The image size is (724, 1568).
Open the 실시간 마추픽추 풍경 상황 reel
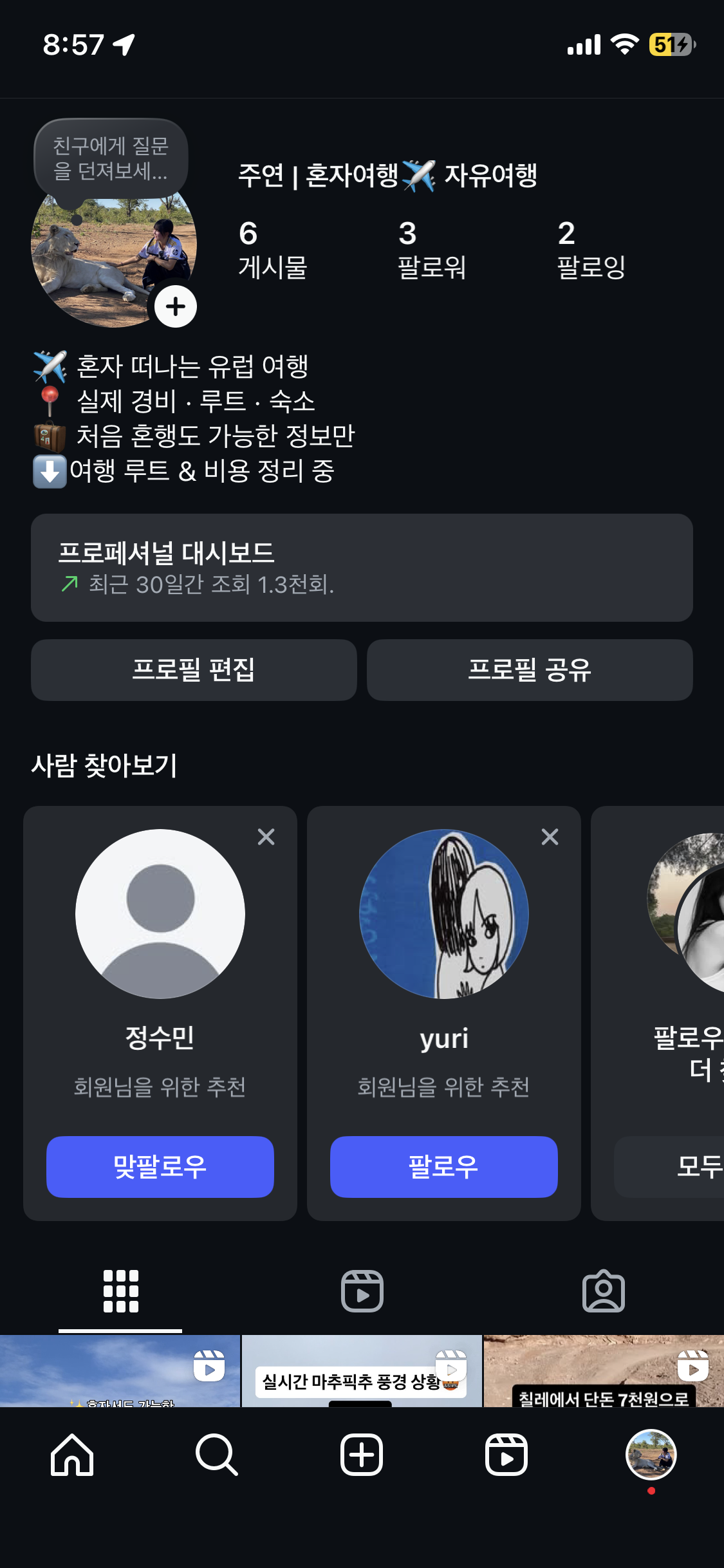(362, 1371)
